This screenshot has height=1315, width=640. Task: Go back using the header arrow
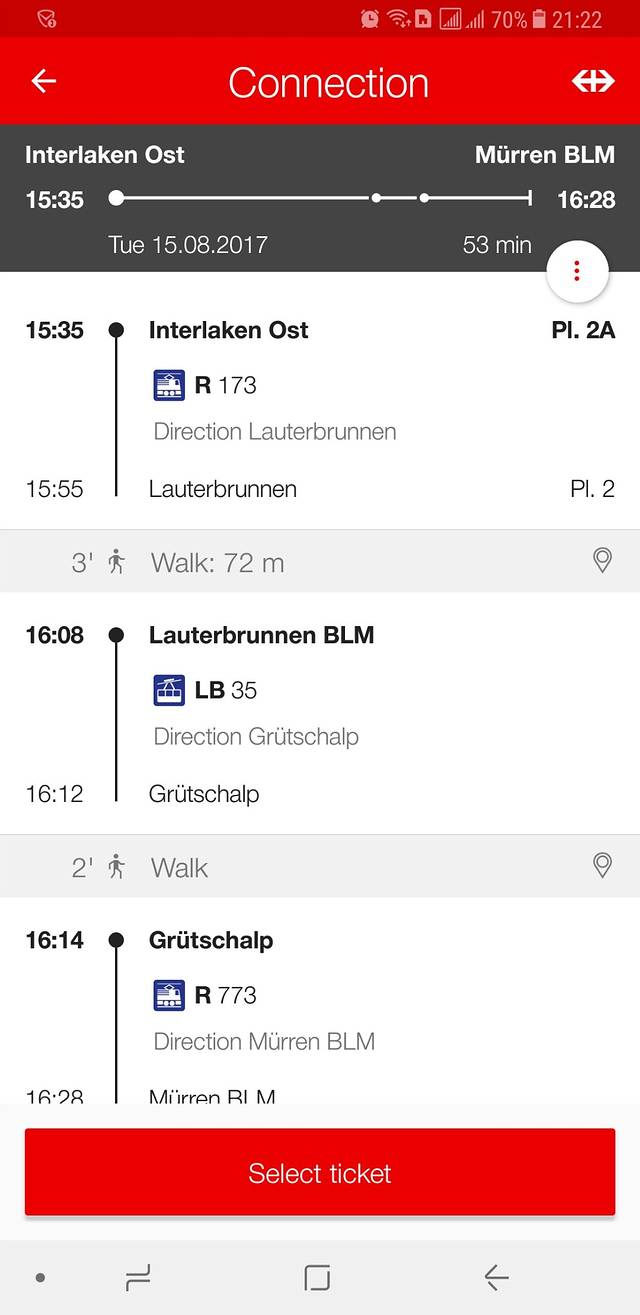point(44,82)
